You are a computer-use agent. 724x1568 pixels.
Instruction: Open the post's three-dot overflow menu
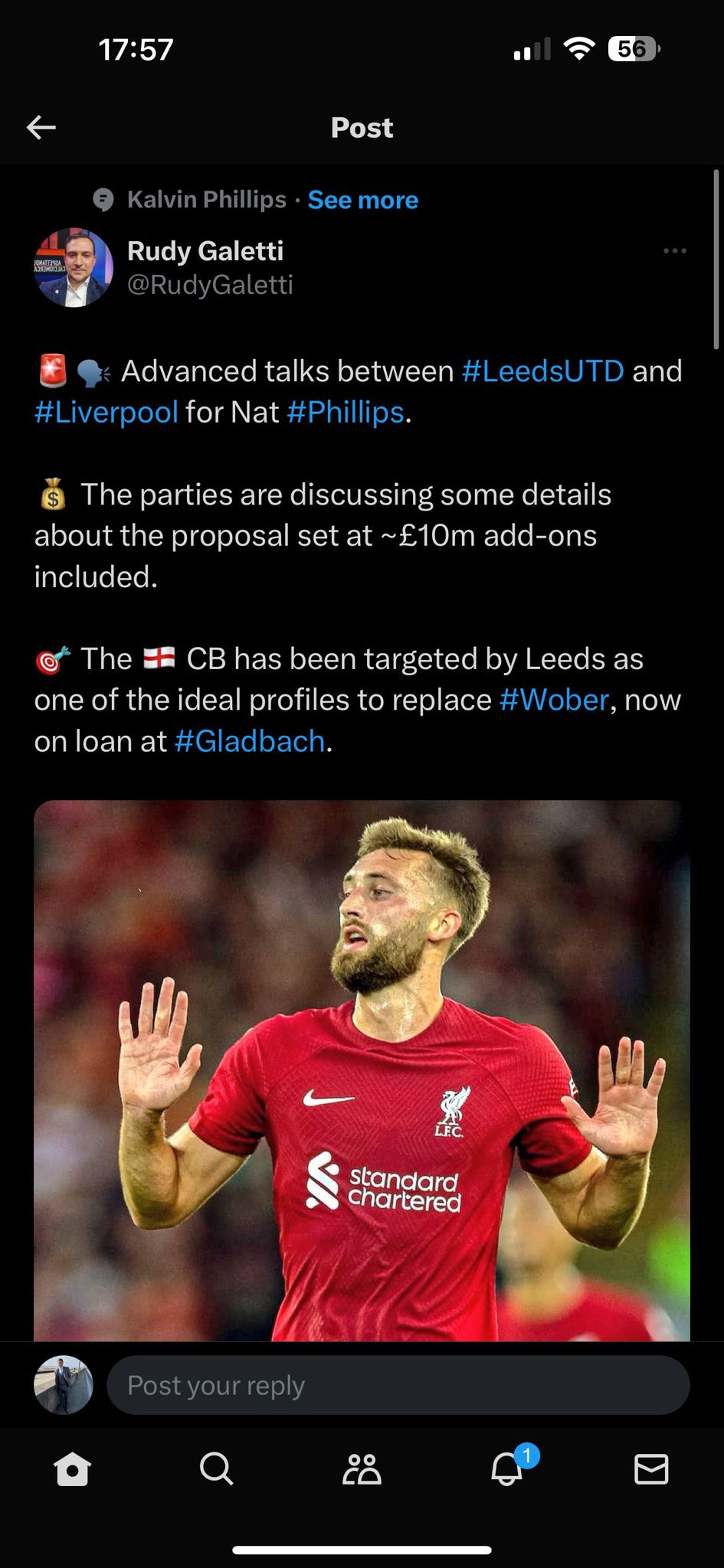pyautogui.click(x=674, y=251)
